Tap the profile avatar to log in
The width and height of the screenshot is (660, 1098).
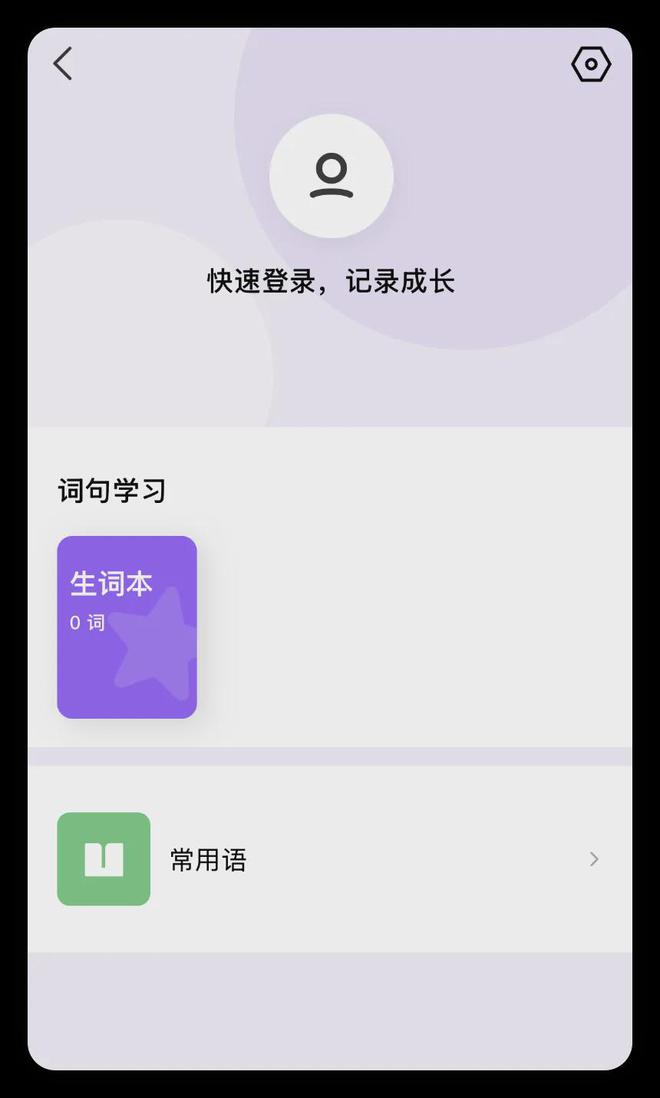[331, 176]
